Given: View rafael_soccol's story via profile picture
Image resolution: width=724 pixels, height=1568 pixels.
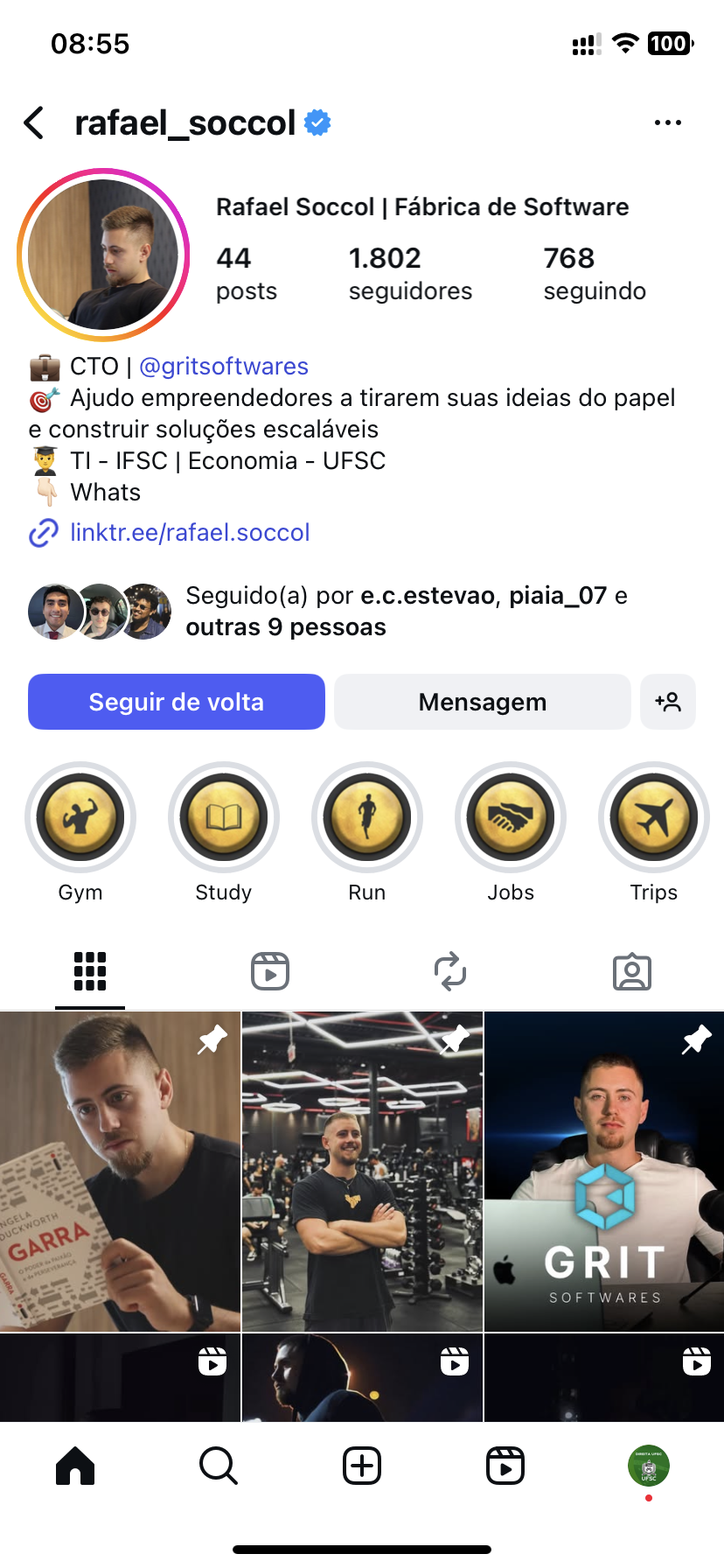Looking at the screenshot, I should tap(103, 255).
